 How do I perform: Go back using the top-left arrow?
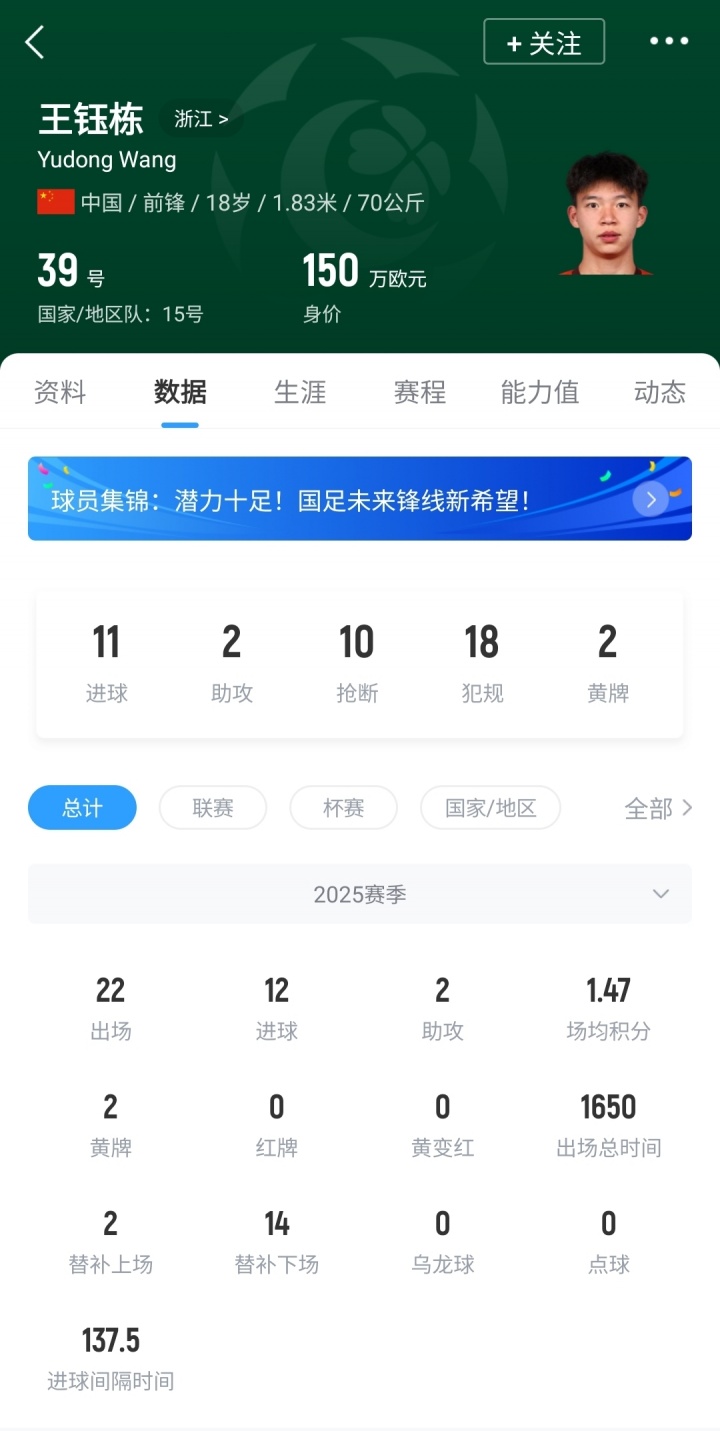click(x=35, y=42)
